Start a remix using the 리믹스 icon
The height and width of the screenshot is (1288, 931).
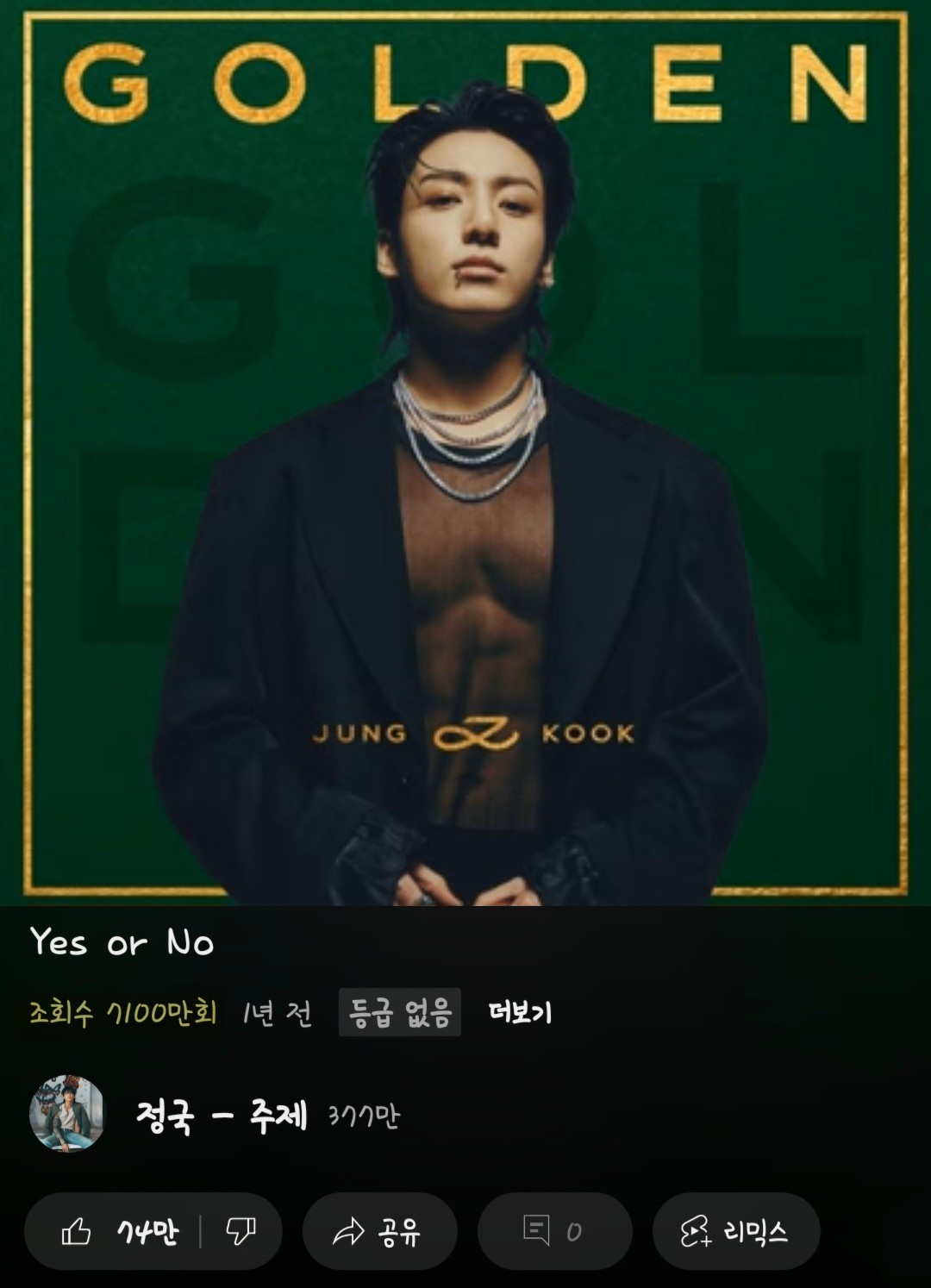click(x=696, y=1233)
